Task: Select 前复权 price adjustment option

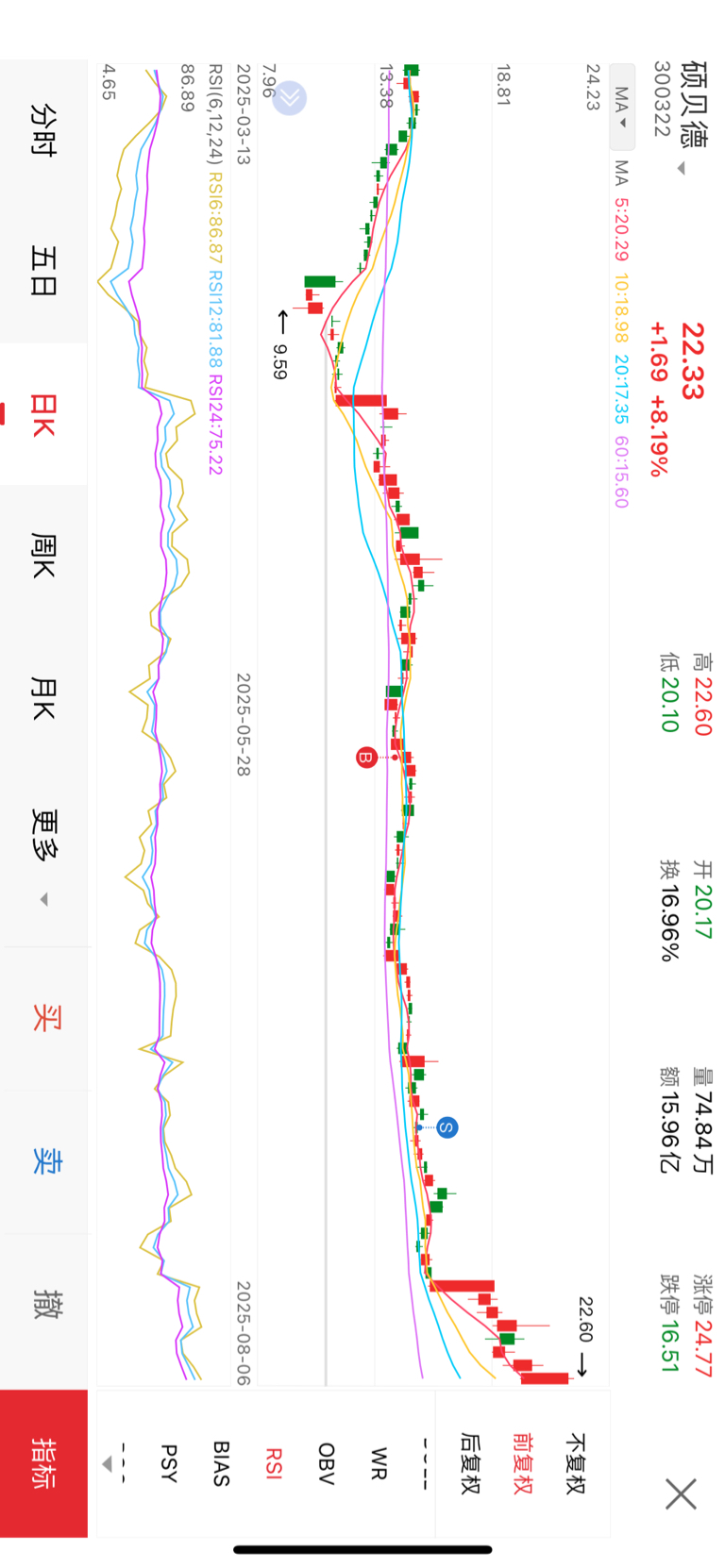Action: pyautogui.click(x=523, y=1463)
